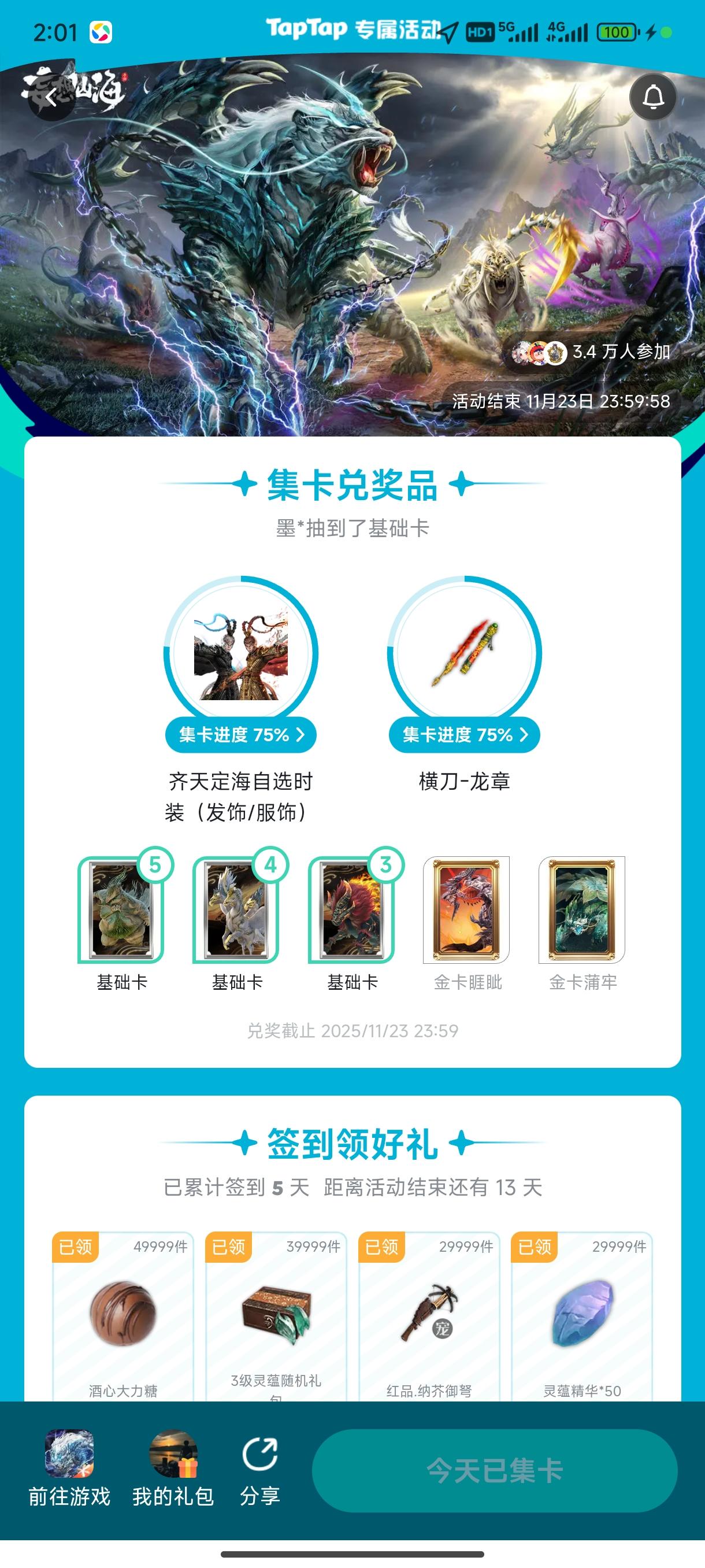Open the notification bell
705x1568 pixels.
coord(655,97)
